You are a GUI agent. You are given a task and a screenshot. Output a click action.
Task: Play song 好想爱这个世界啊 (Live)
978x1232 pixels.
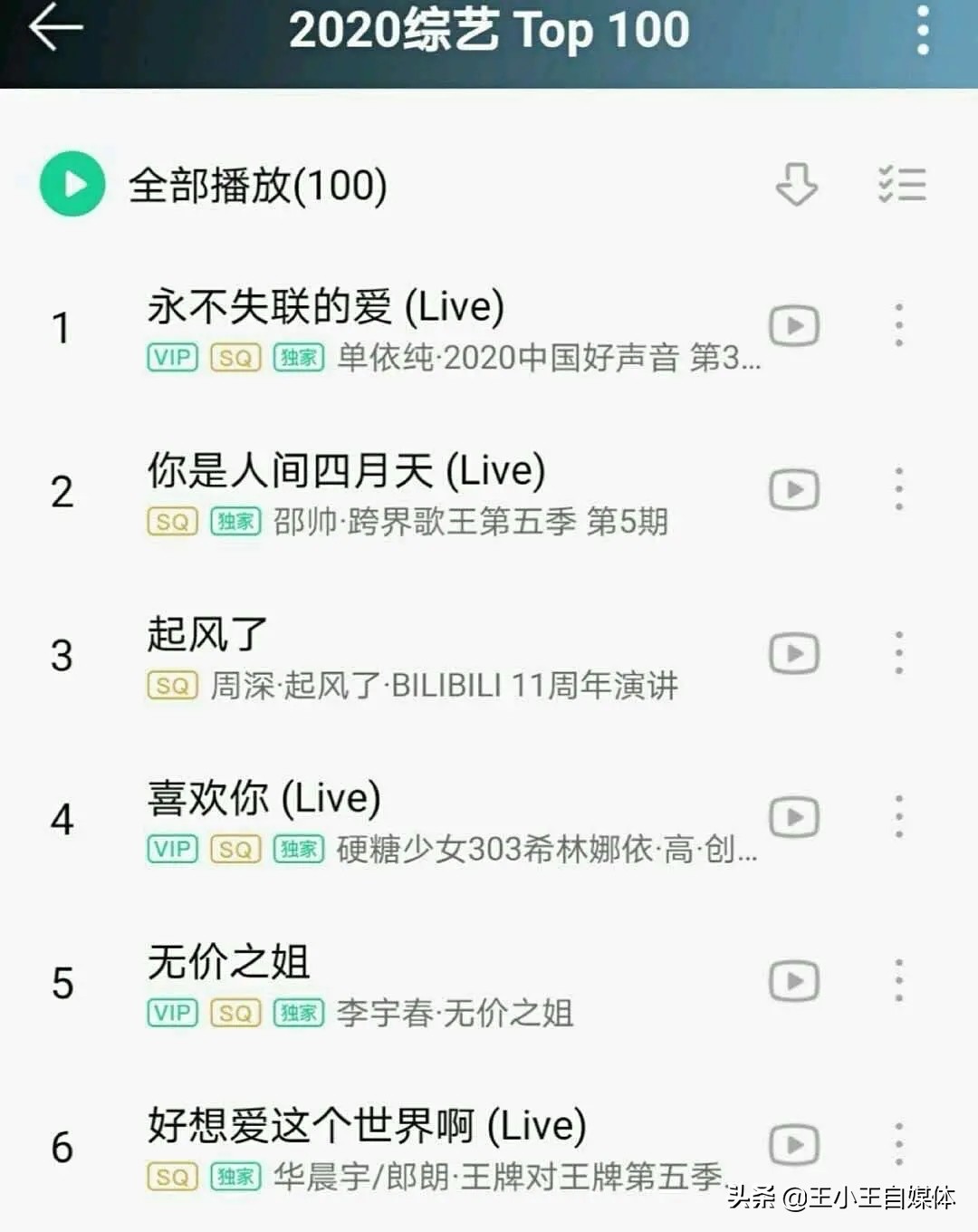367,1127
